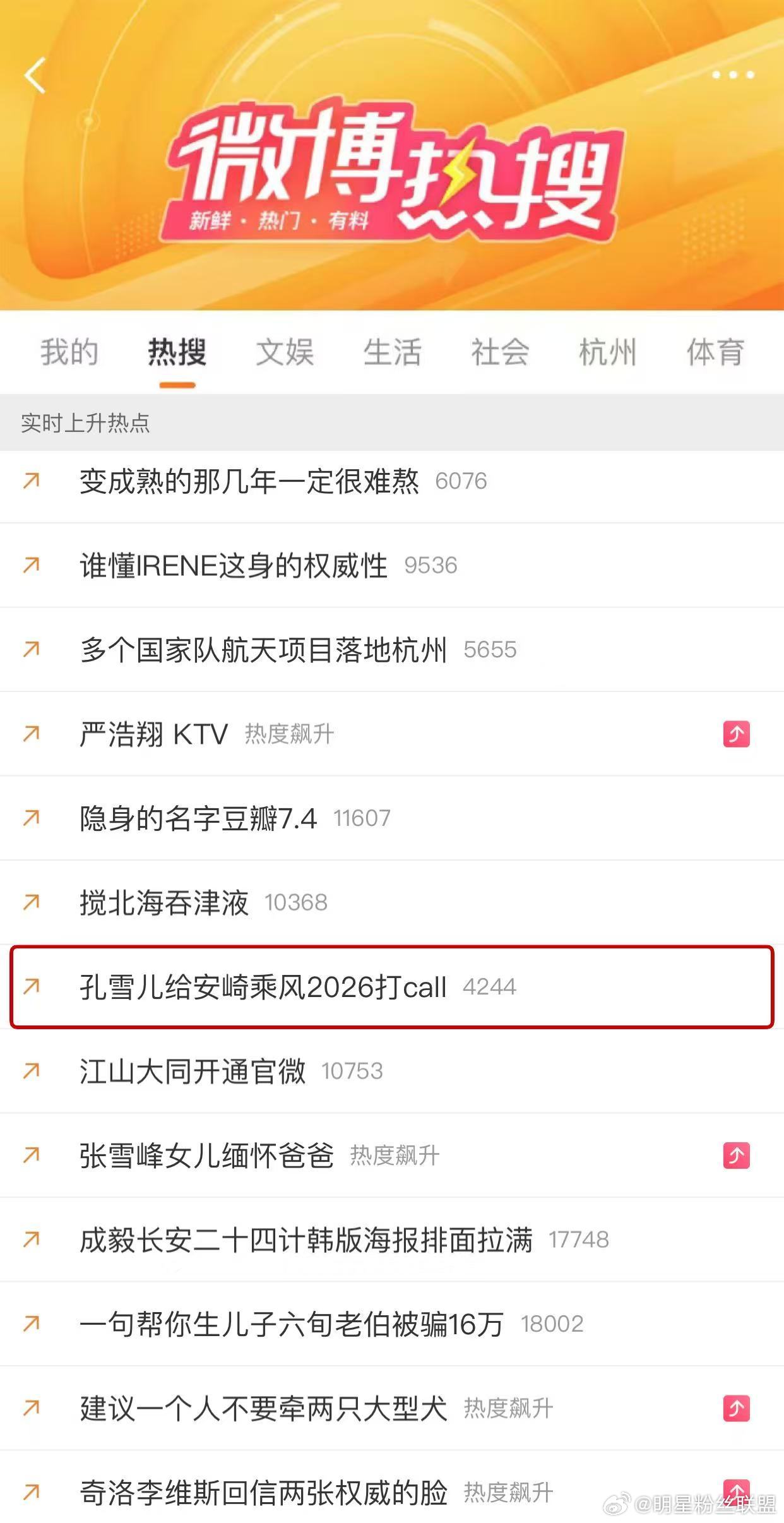This screenshot has width=784, height=1523.
Task: Open the 体育 category
Action: [713, 352]
